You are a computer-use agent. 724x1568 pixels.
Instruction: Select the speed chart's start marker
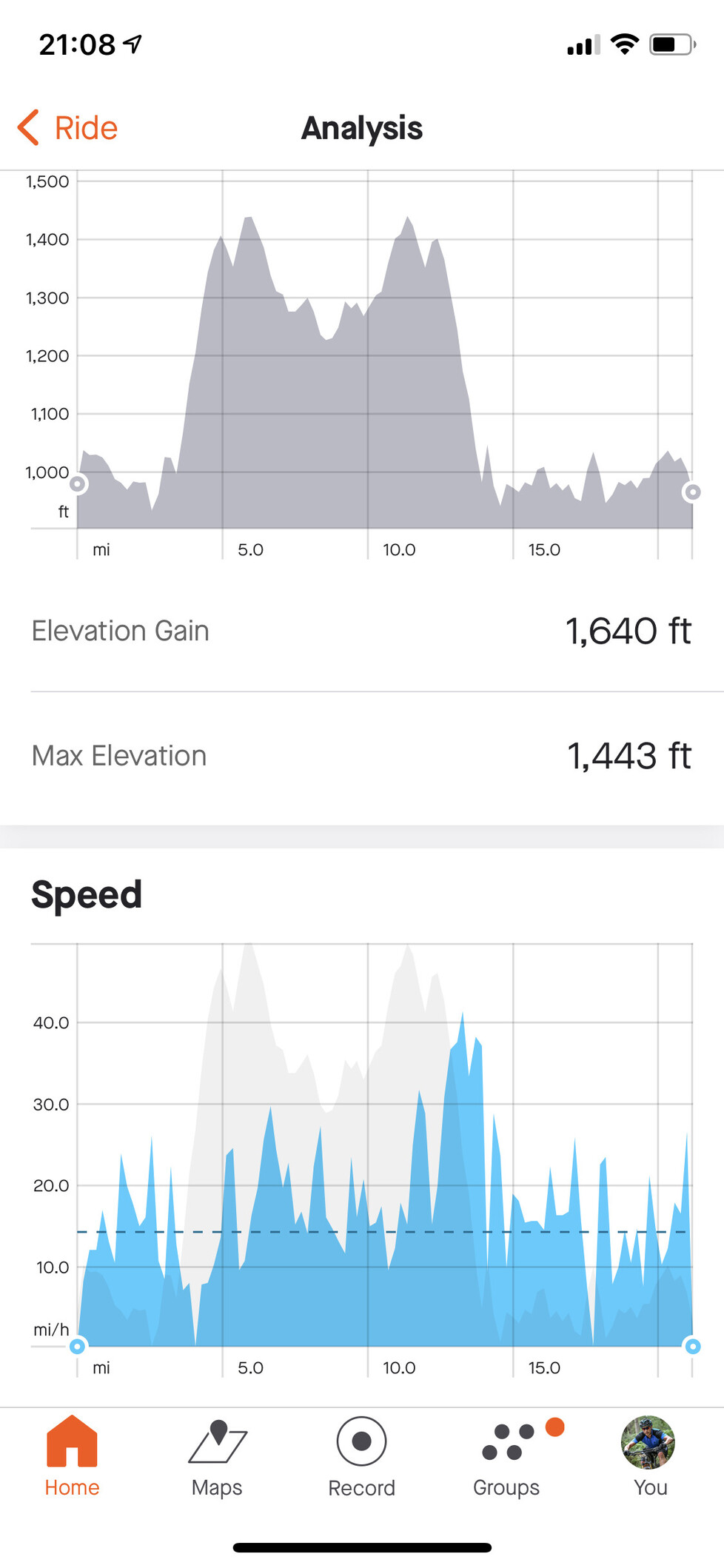coord(77,1346)
